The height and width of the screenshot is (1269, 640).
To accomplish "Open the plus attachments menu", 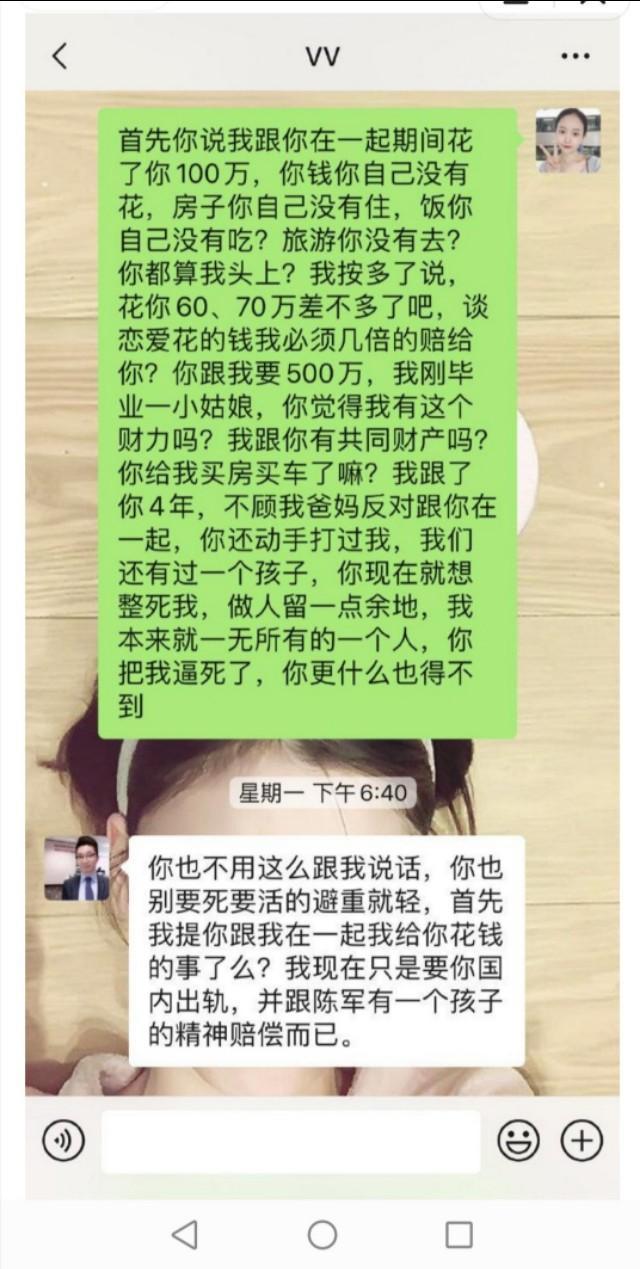I will [x=582, y=1140].
